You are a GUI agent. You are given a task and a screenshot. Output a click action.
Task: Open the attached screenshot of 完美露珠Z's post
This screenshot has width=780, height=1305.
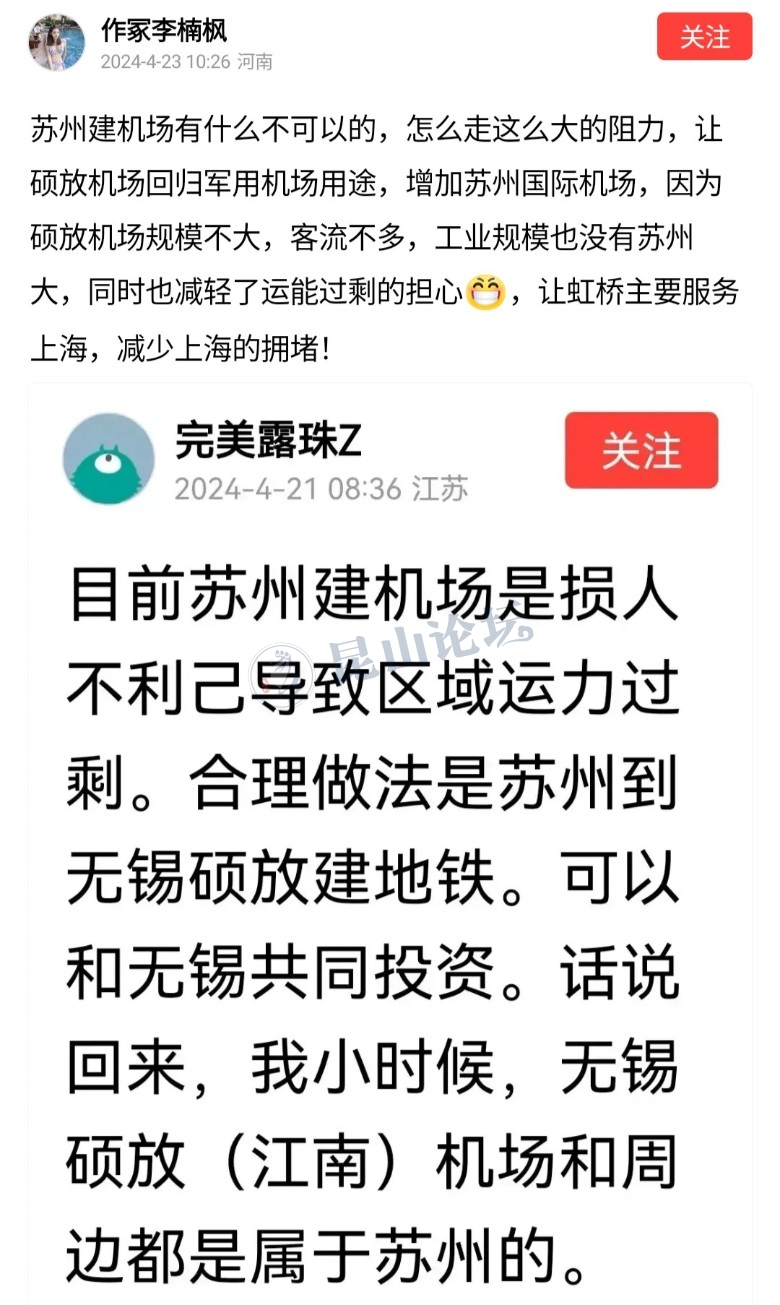pos(390,840)
